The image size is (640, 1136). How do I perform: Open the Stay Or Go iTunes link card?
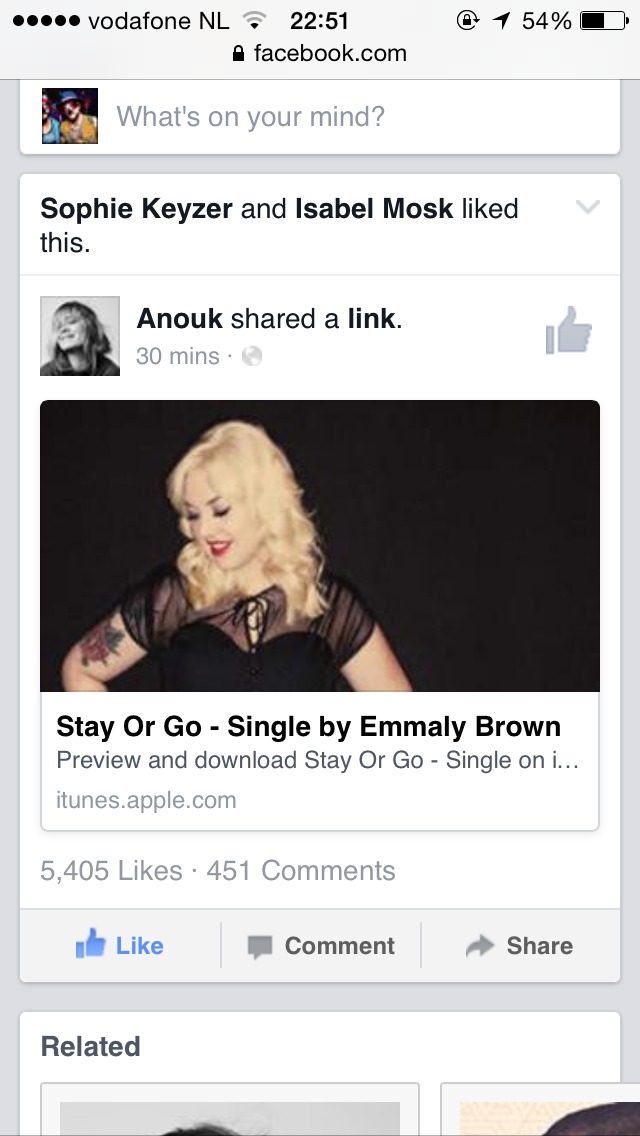pyautogui.click(x=320, y=614)
